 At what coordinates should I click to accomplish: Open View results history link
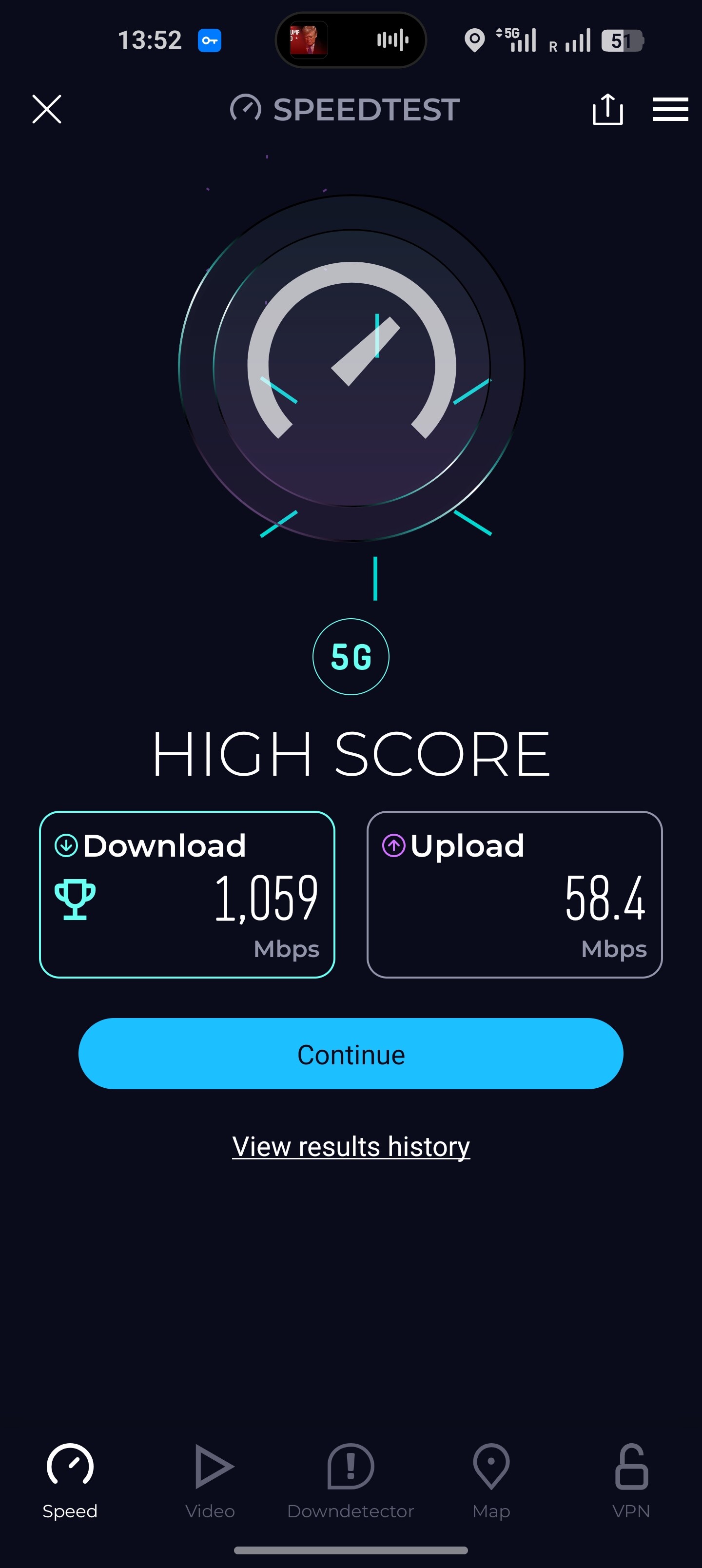tap(351, 1147)
